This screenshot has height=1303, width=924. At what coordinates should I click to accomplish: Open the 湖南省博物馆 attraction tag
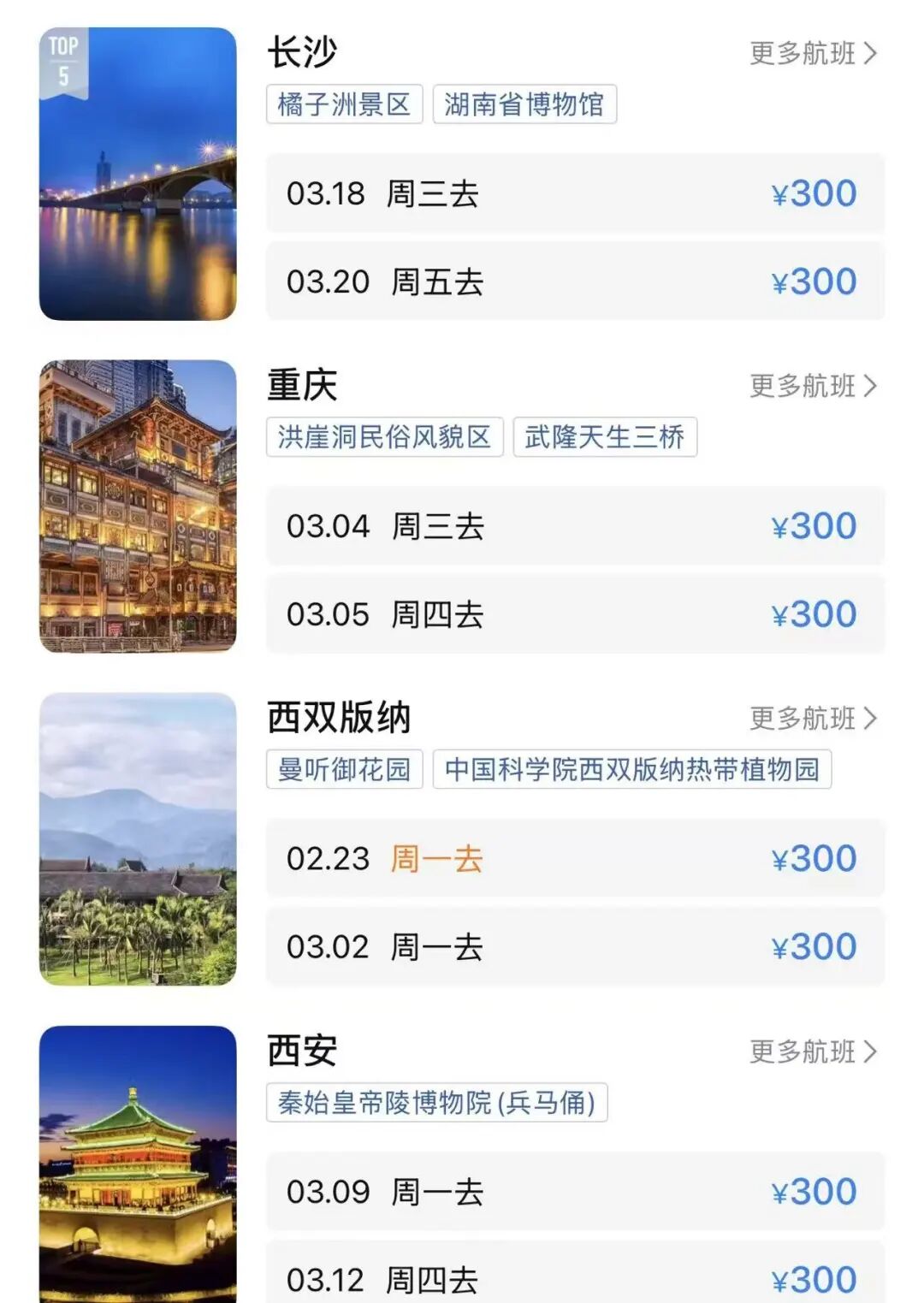pyautogui.click(x=524, y=104)
